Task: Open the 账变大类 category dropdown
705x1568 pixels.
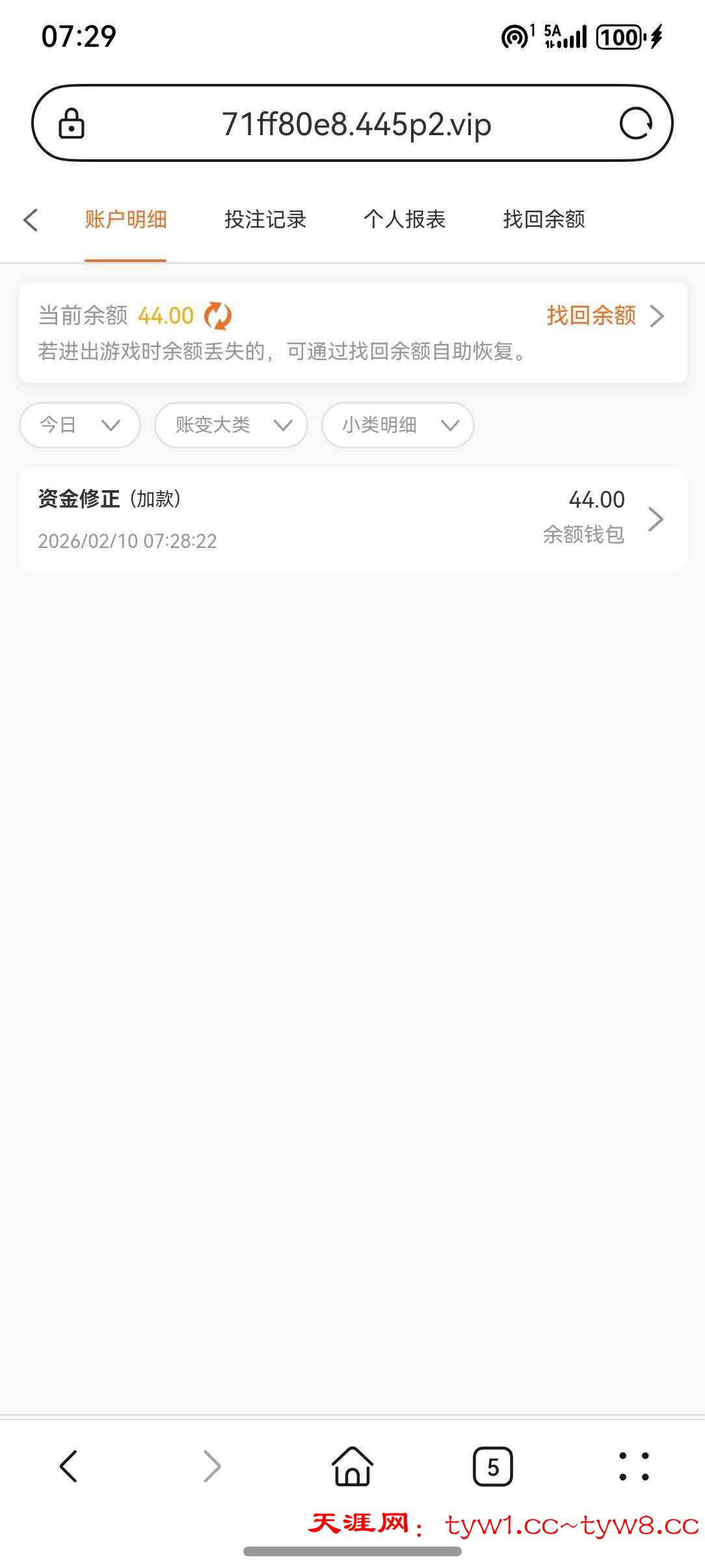Action: coord(231,425)
